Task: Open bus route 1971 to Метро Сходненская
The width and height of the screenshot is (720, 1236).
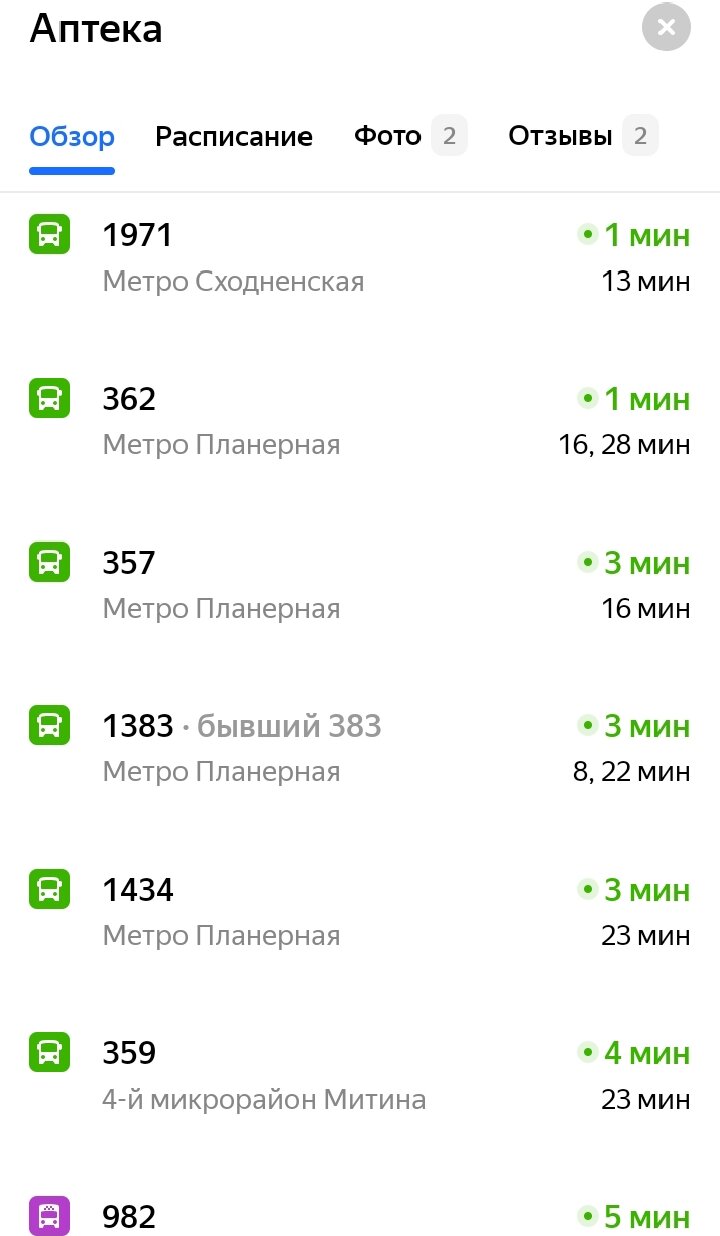Action: 360,257
